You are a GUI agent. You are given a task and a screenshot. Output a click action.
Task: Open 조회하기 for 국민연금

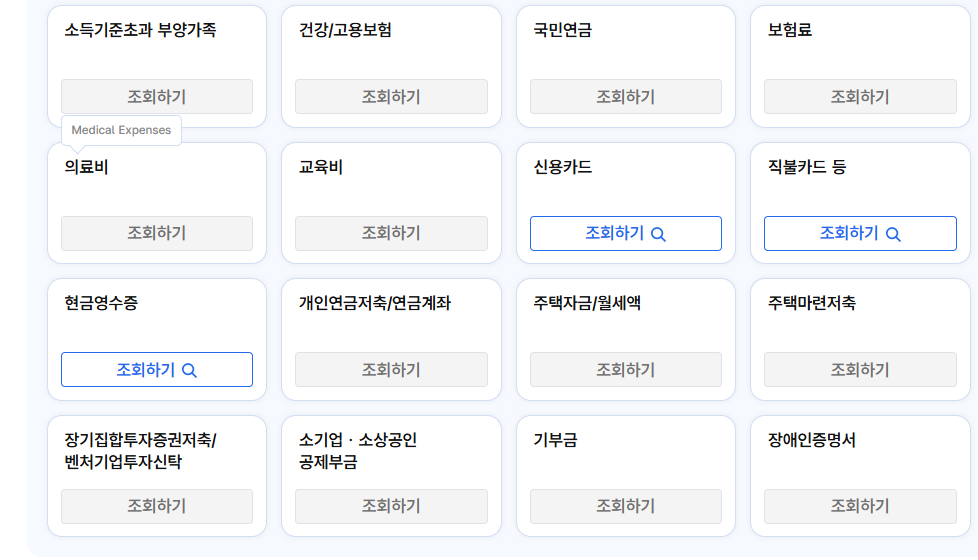tap(625, 97)
